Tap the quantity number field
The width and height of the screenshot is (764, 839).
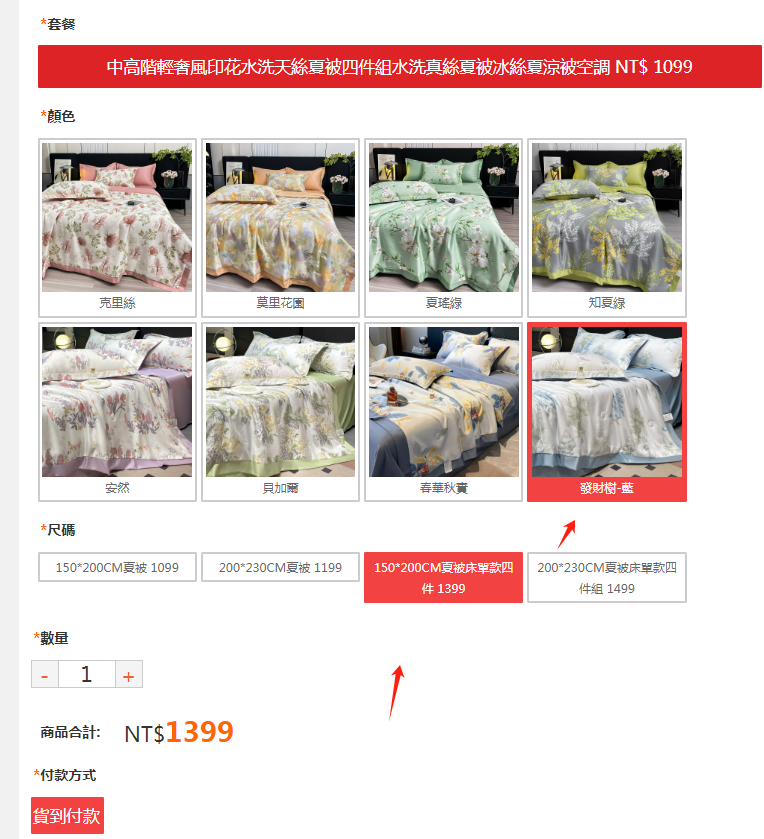[87, 675]
